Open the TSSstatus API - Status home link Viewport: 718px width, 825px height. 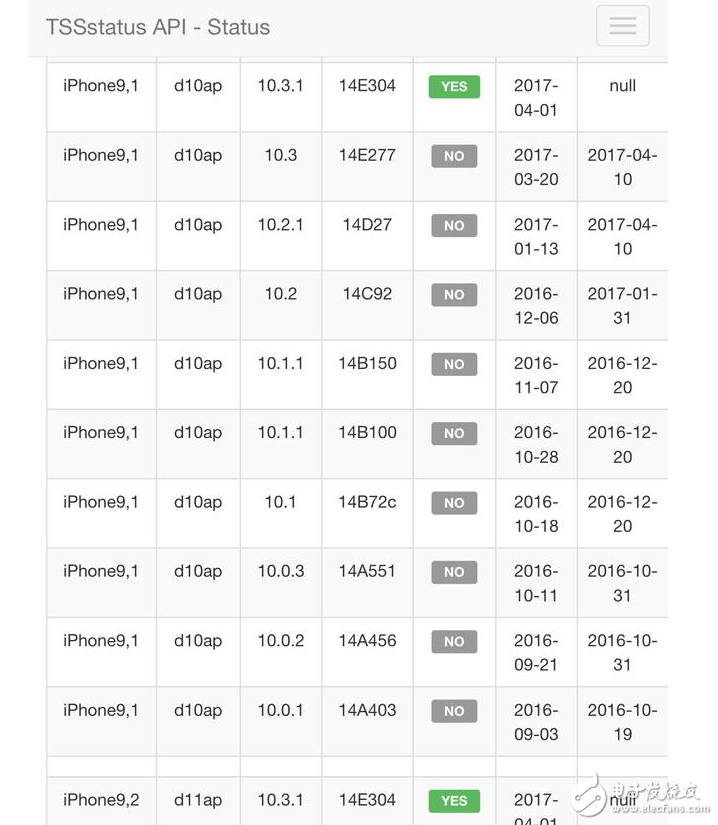[158, 27]
